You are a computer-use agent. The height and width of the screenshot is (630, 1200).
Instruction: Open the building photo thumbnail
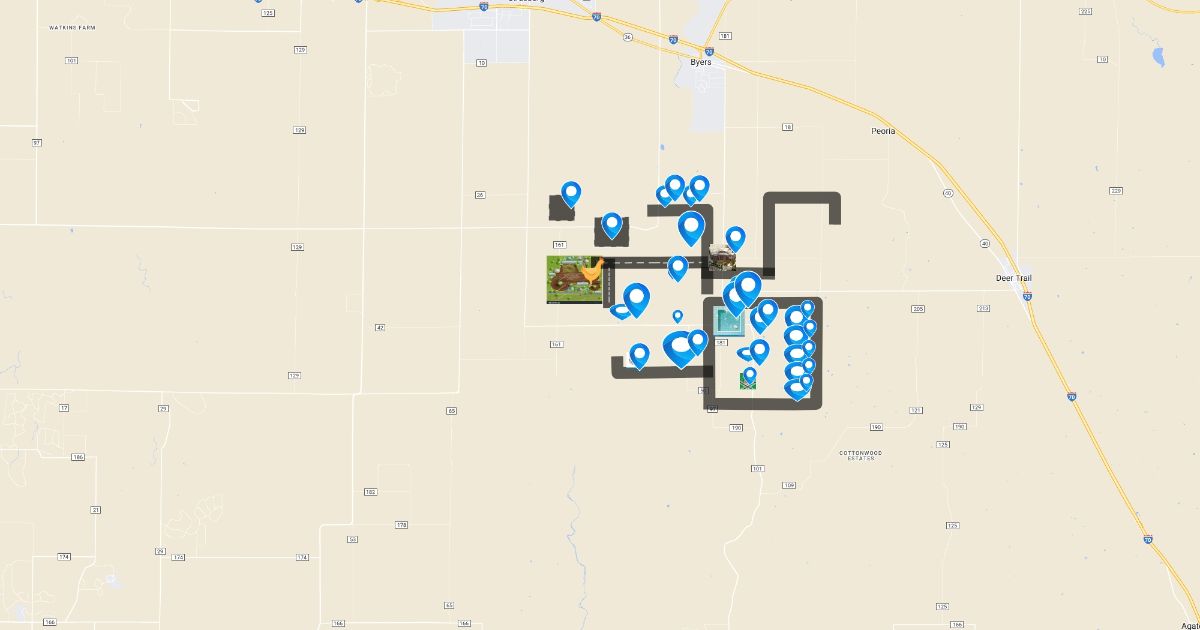[722, 258]
